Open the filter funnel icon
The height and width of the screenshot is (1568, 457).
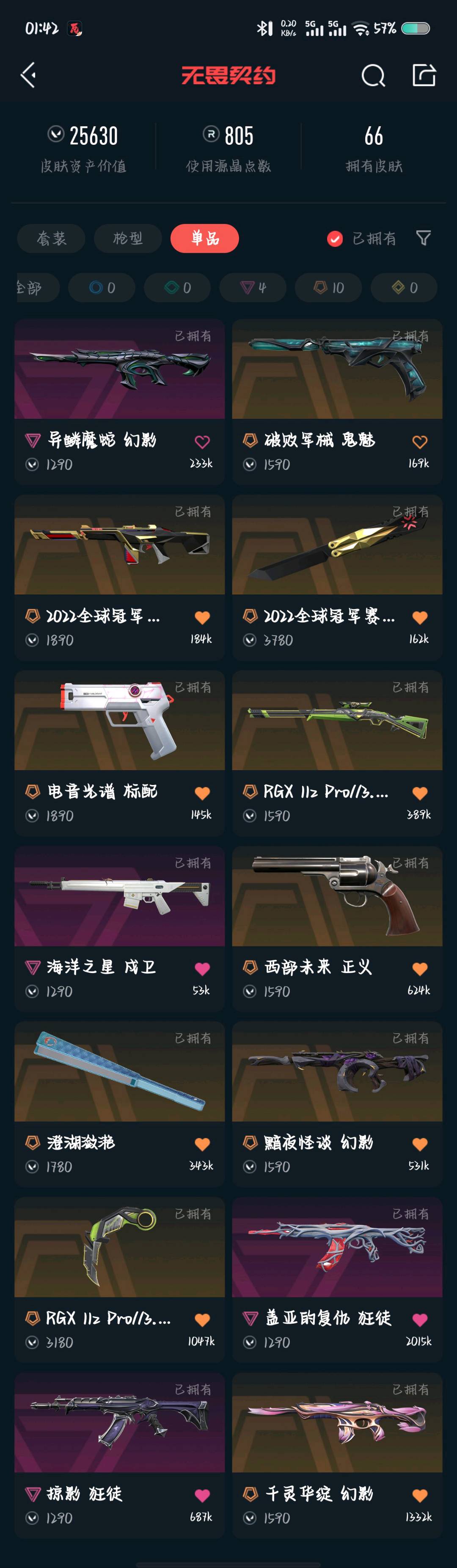pos(424,238)
